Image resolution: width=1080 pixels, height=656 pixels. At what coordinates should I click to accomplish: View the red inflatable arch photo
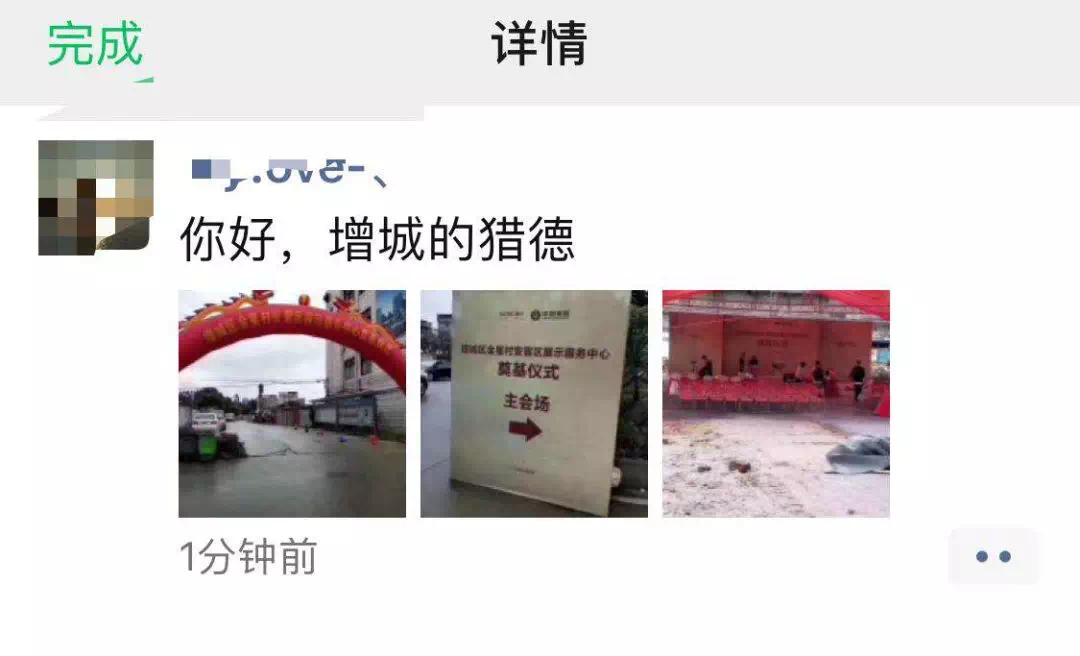click(x=292, y=404)
